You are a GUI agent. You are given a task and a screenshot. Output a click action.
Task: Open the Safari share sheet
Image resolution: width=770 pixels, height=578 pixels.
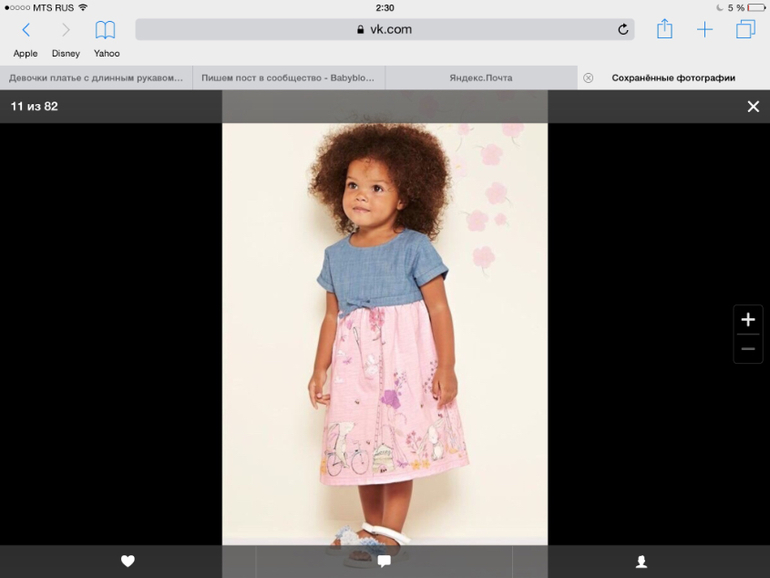click(x=664, y=29)
